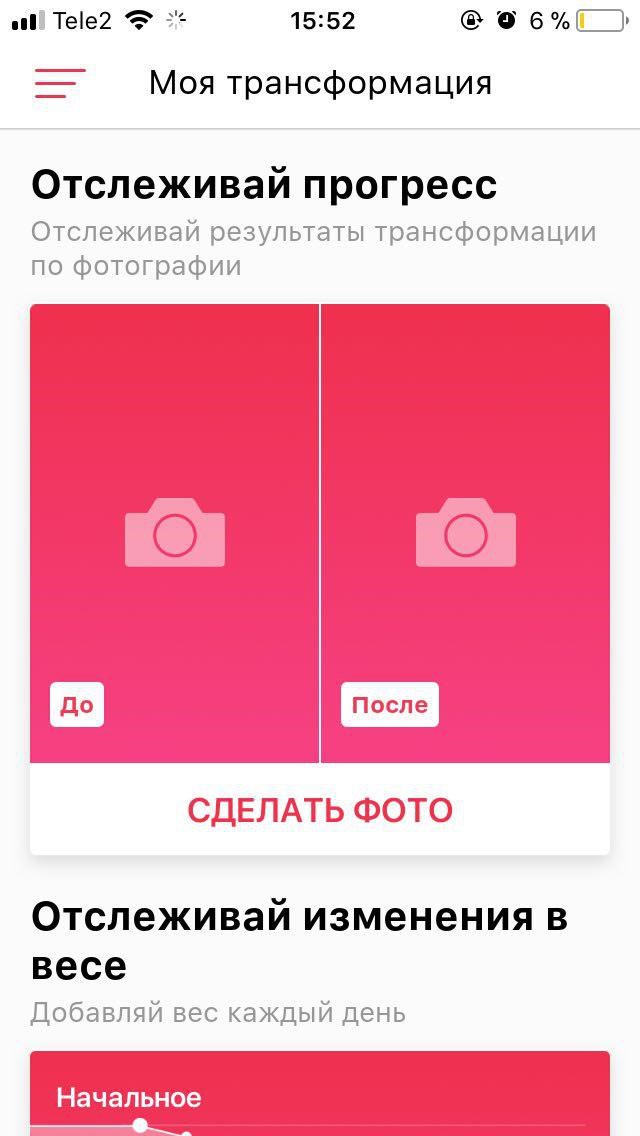The image size is (640, 1136).
Task: Open the weight chart card
Action: pyautogui.click(x=320, y=1095)
